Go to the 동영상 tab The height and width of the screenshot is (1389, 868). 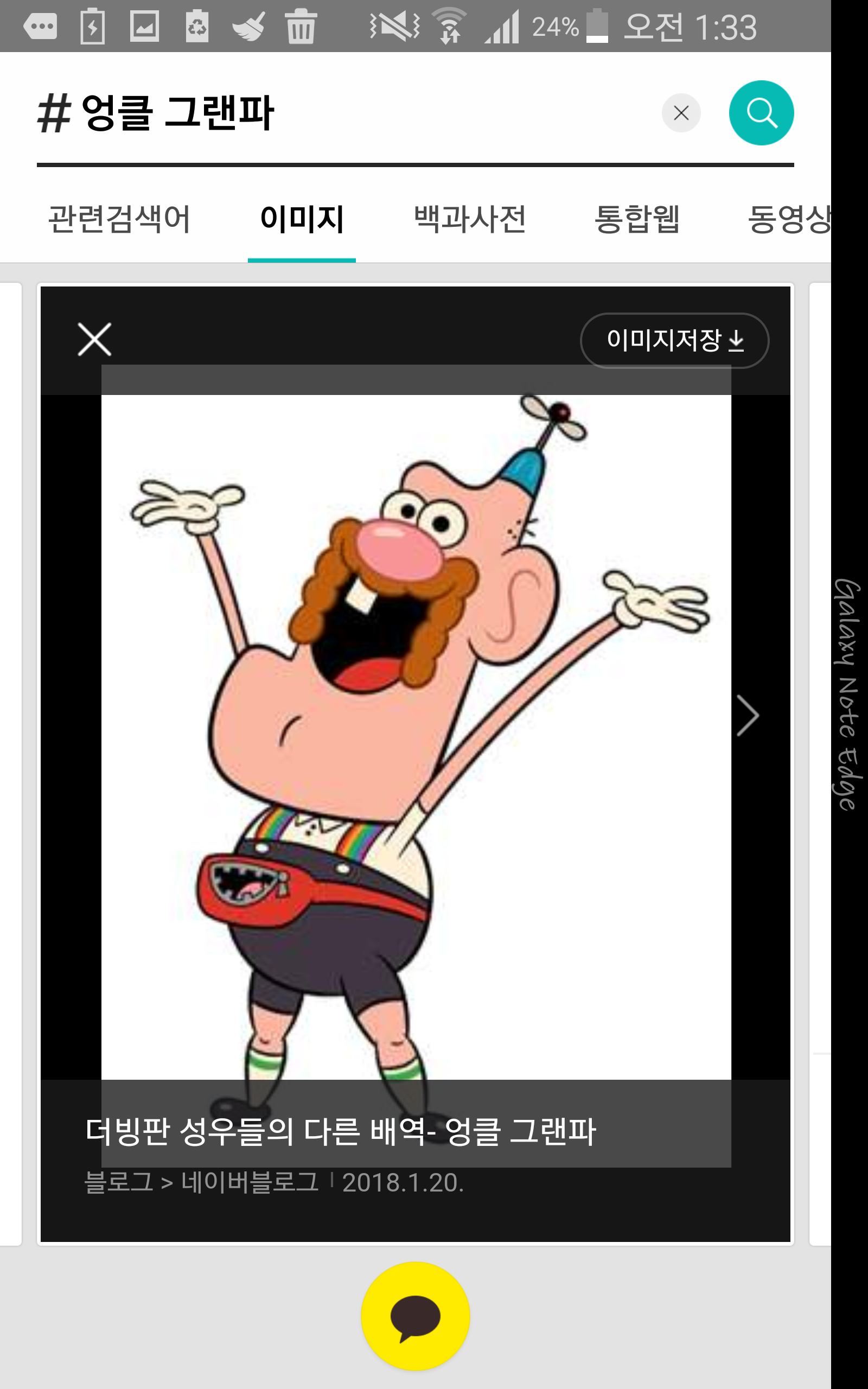[789, 219]
